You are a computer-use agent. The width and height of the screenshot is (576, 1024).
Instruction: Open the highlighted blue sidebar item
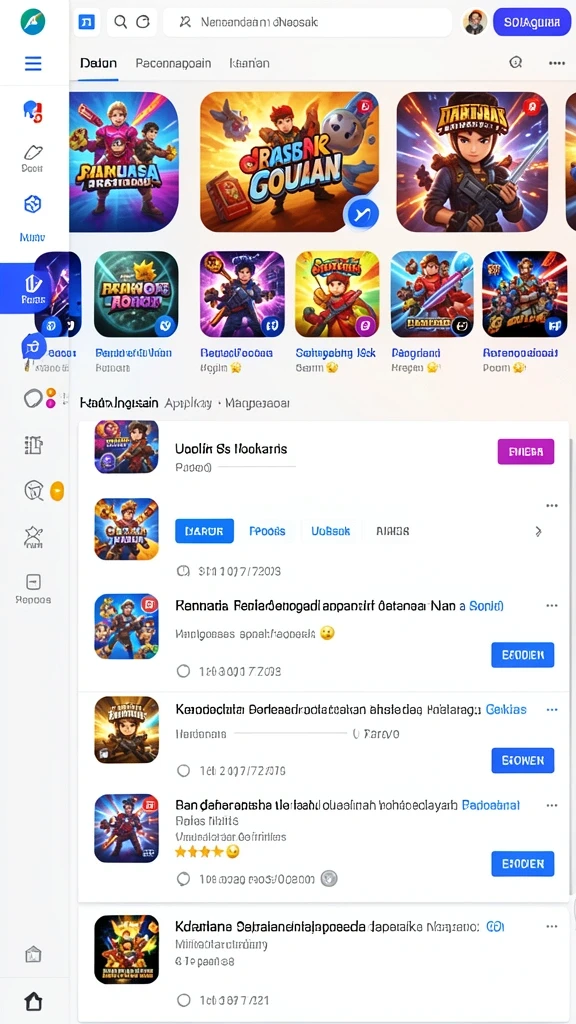tap(33, 288)
